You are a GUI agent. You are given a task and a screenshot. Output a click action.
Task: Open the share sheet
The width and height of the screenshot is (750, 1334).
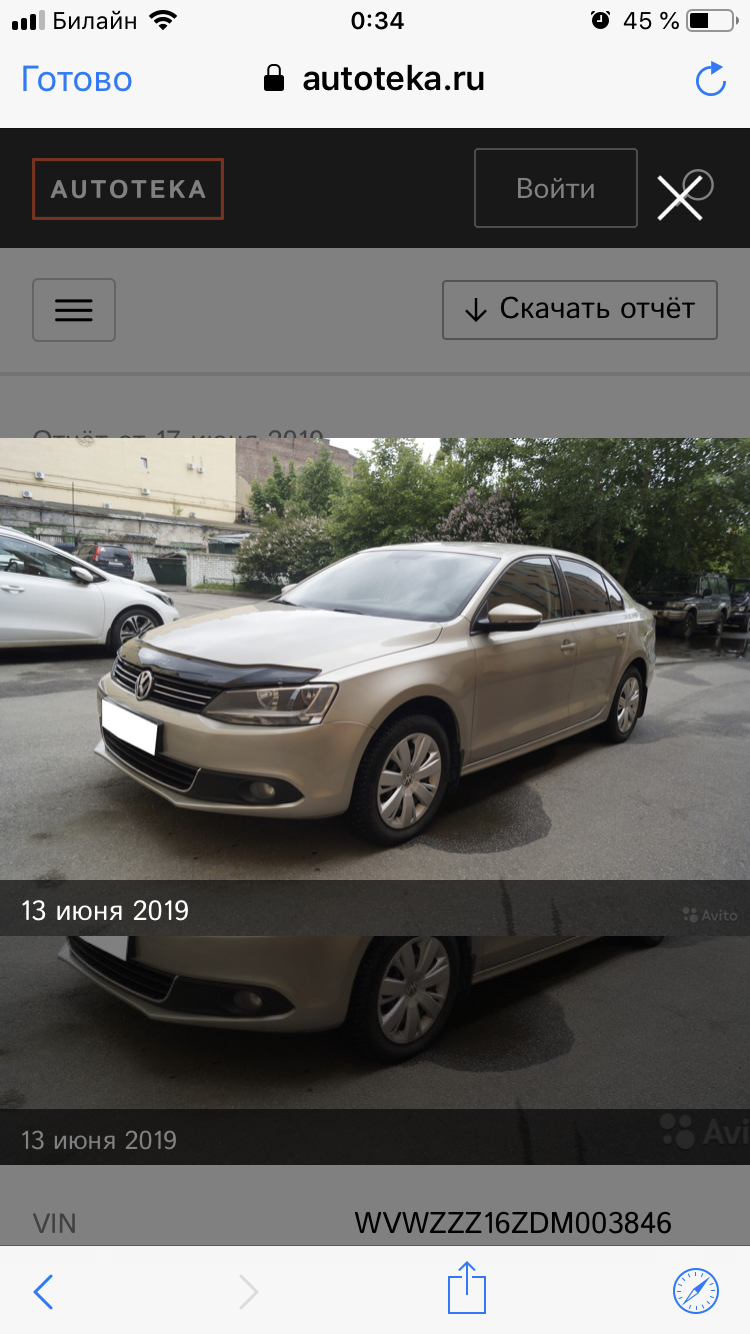coord(466,1287)
